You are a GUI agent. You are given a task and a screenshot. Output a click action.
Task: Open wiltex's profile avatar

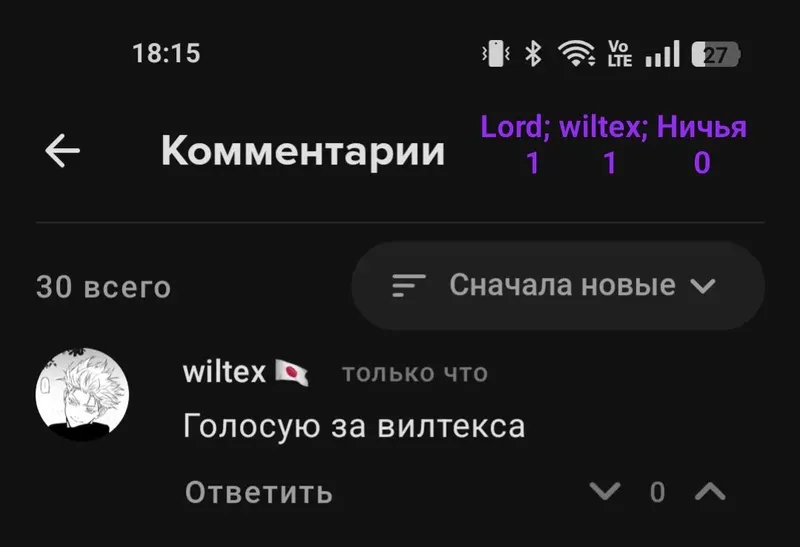tap(82, 394)
